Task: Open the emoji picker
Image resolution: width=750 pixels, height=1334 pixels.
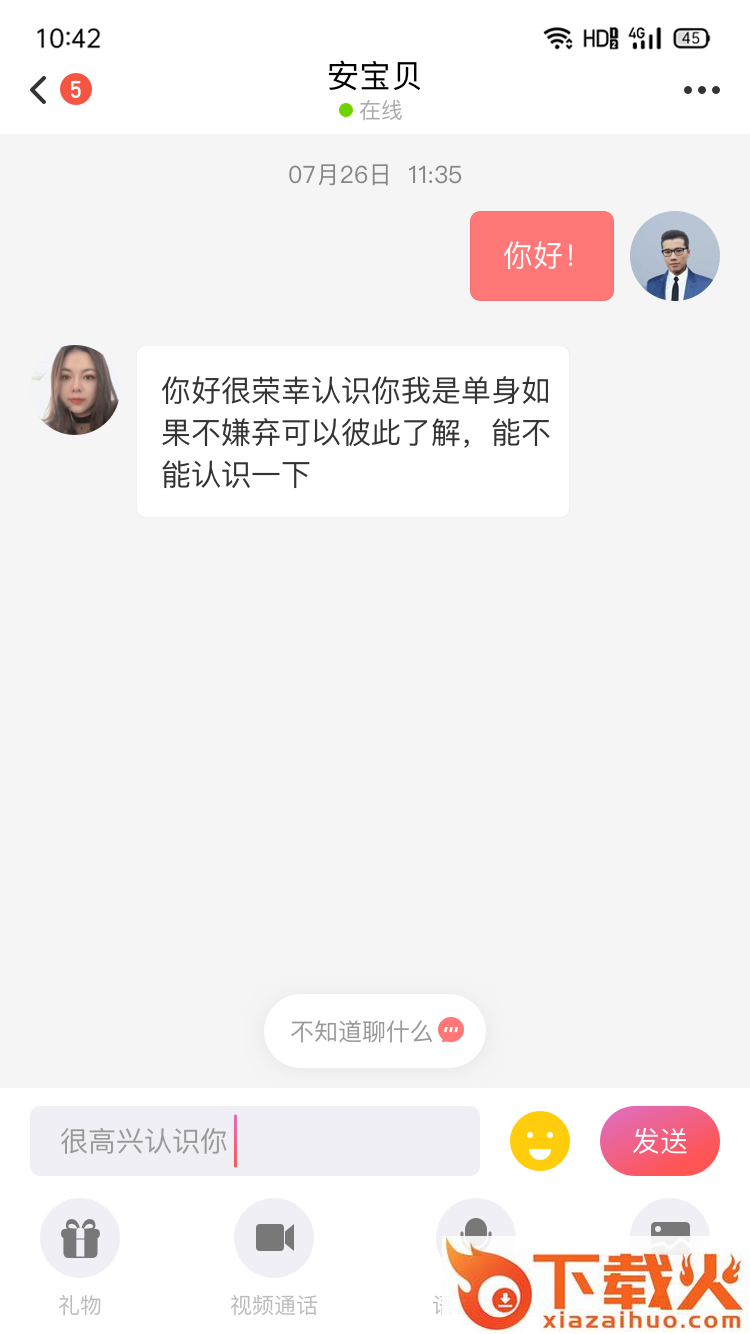Action: pyautogui.click(x=540, y=1141)
